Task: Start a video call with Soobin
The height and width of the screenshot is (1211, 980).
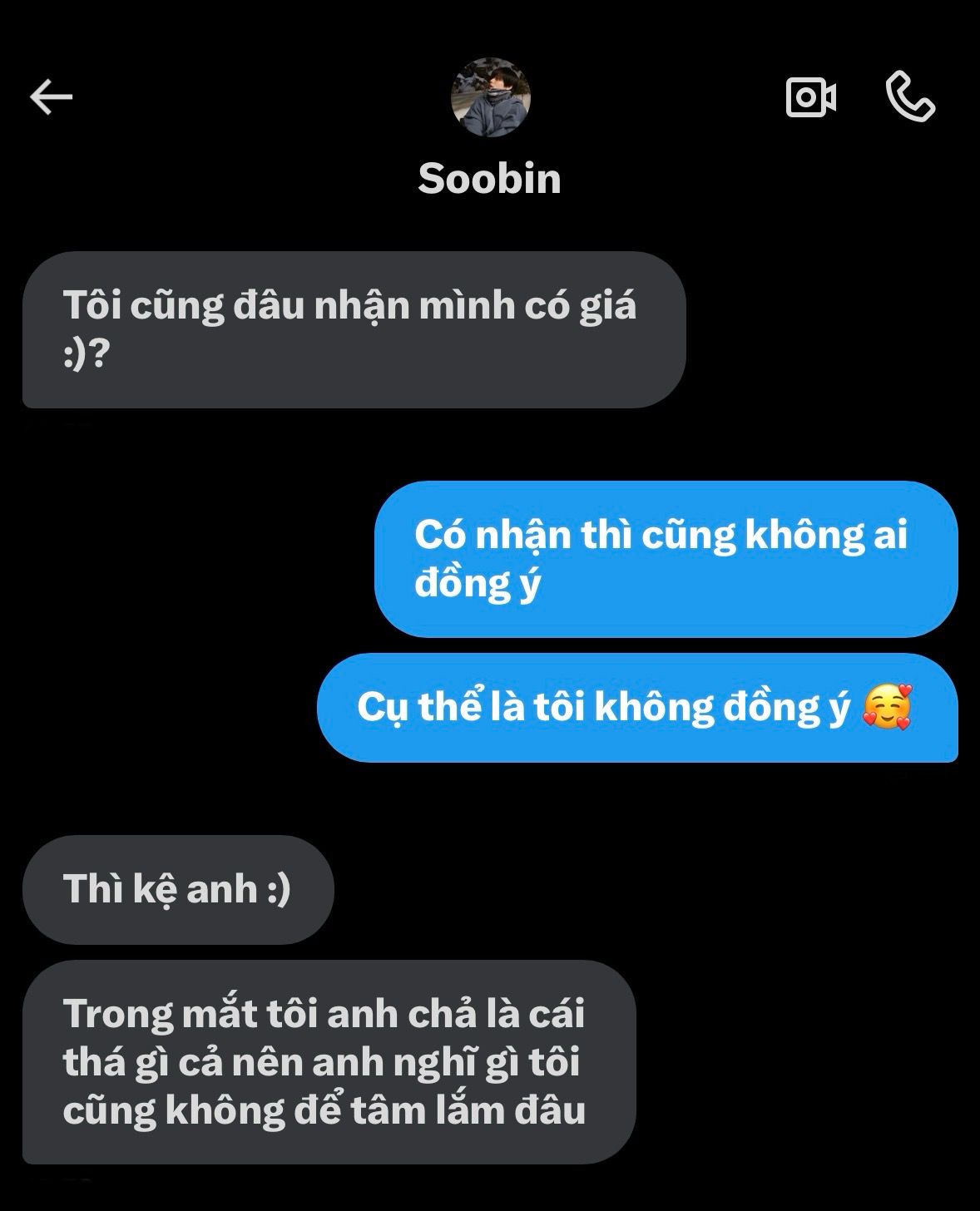Action: (810, 97)
